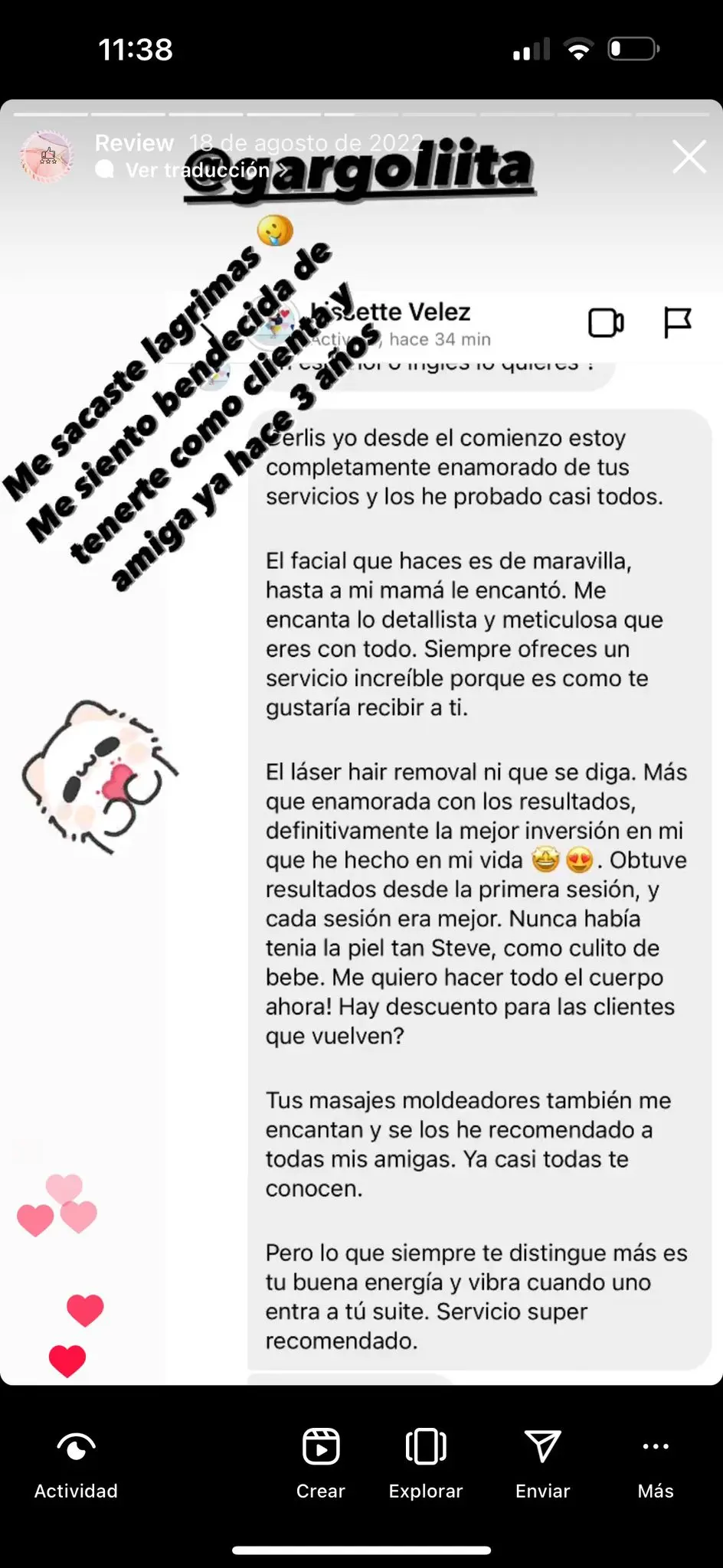Tap Ver traducción to translate
Image resolution: width=723 pixels, height=1568 pixels.
pos(196,170)
